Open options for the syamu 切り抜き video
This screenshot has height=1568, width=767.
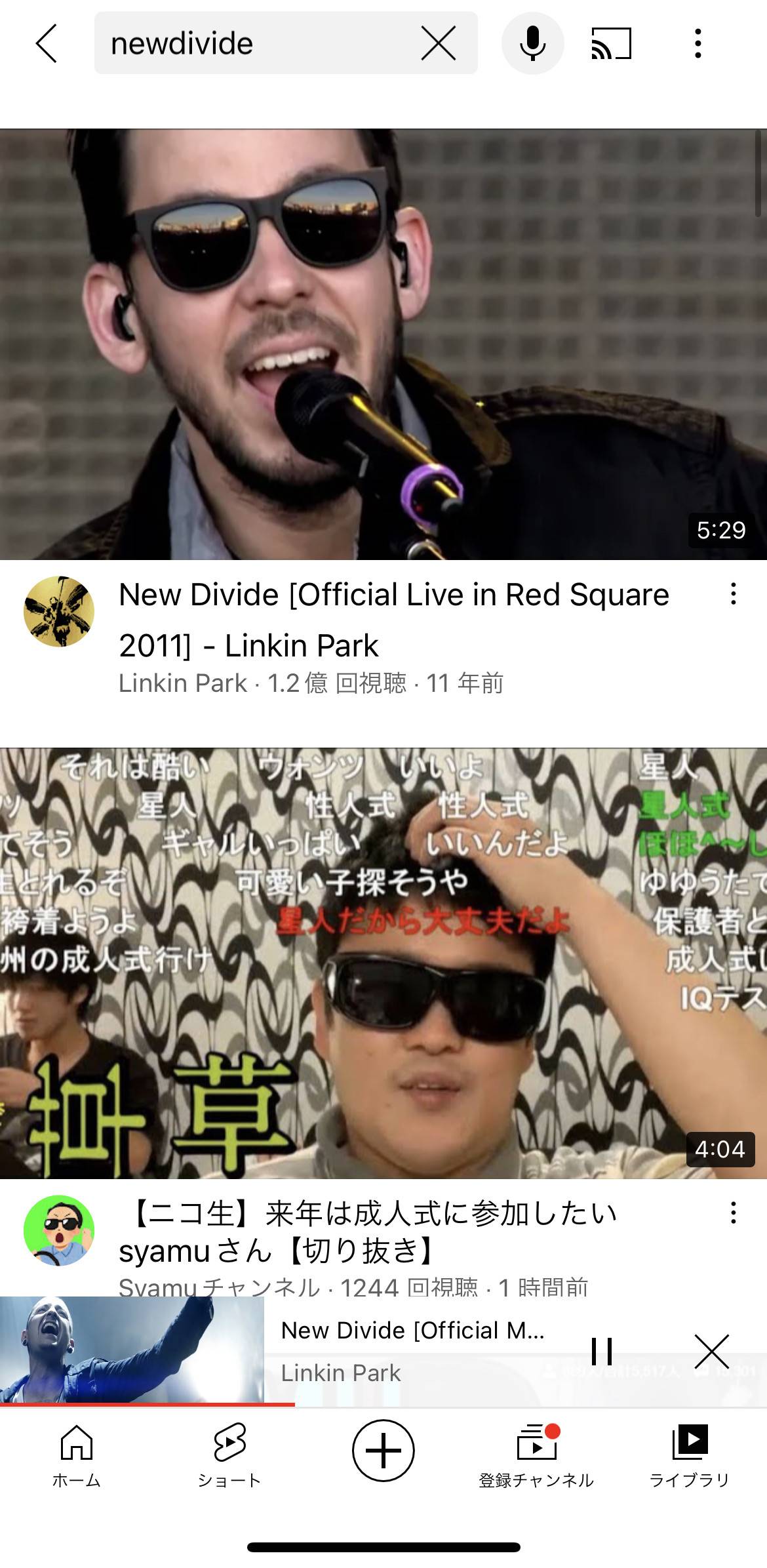[x=733, y=1213]
